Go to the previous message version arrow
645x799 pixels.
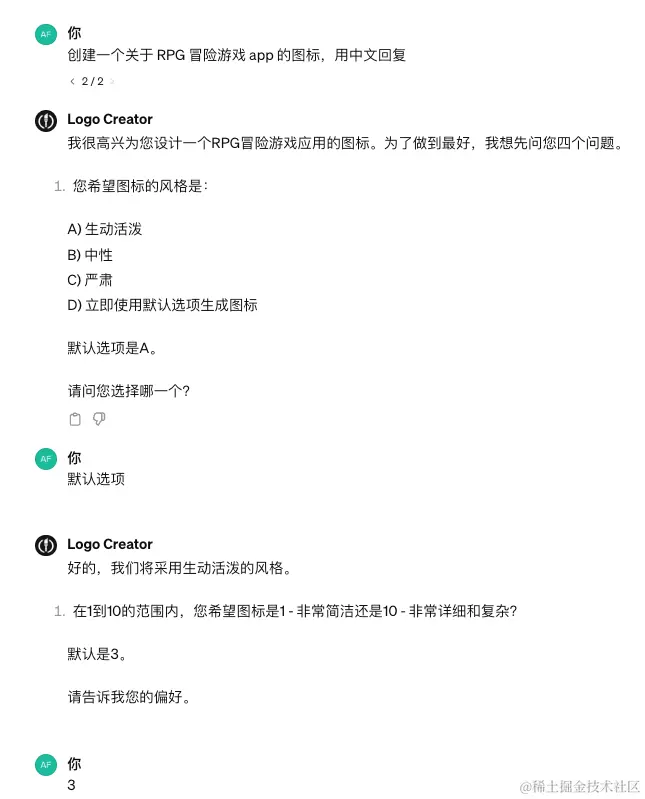point(72,81)
